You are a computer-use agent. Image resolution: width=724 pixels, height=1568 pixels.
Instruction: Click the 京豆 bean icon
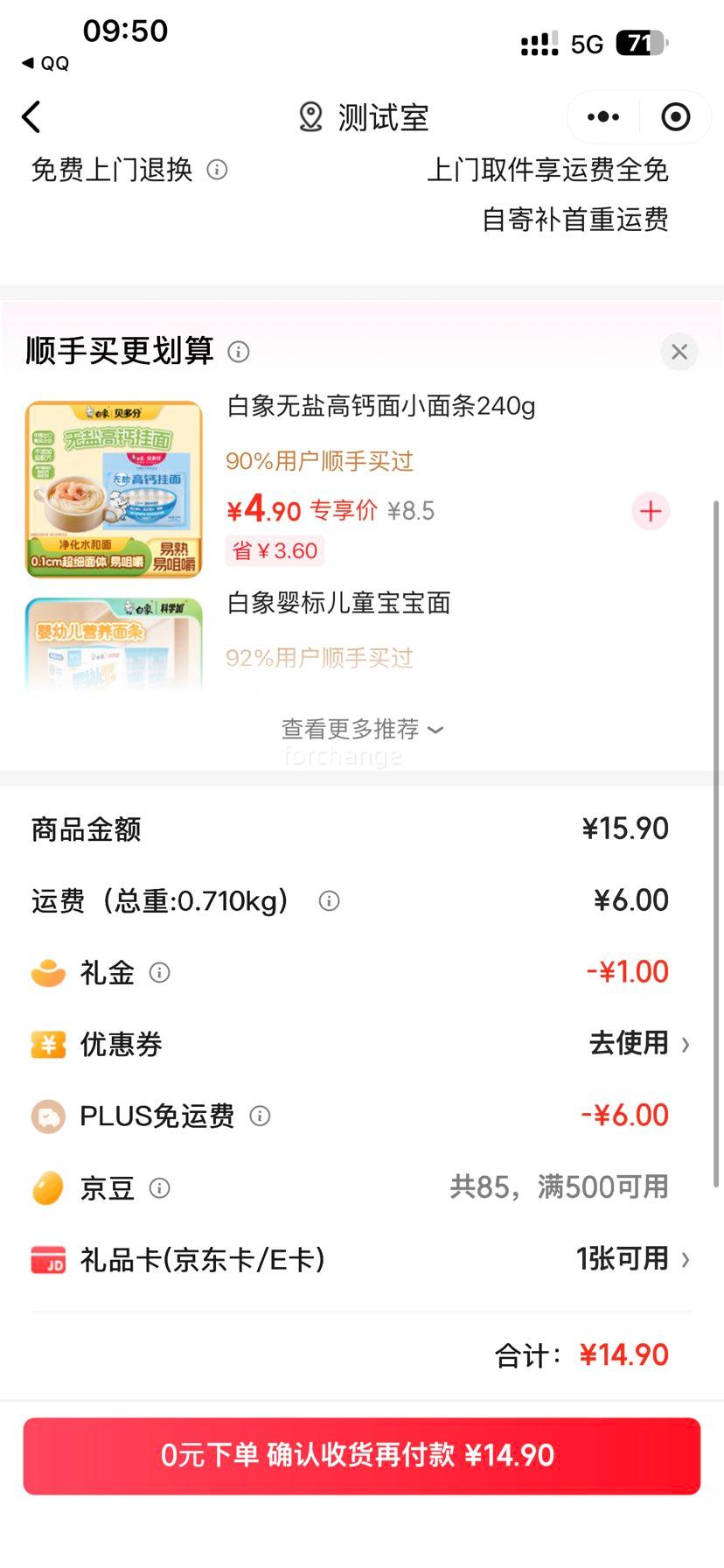point(47,1187)
